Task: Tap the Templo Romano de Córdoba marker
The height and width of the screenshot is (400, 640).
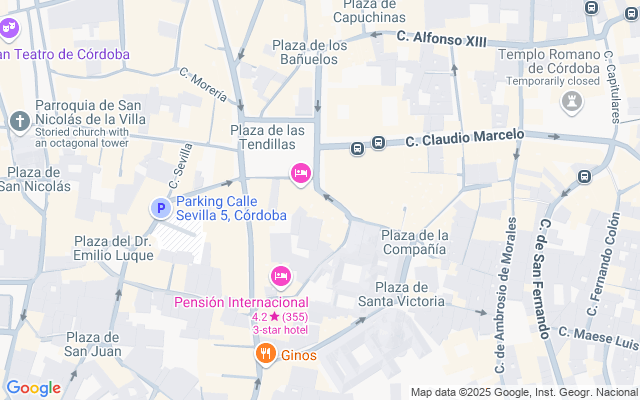Action: [572, 101]
